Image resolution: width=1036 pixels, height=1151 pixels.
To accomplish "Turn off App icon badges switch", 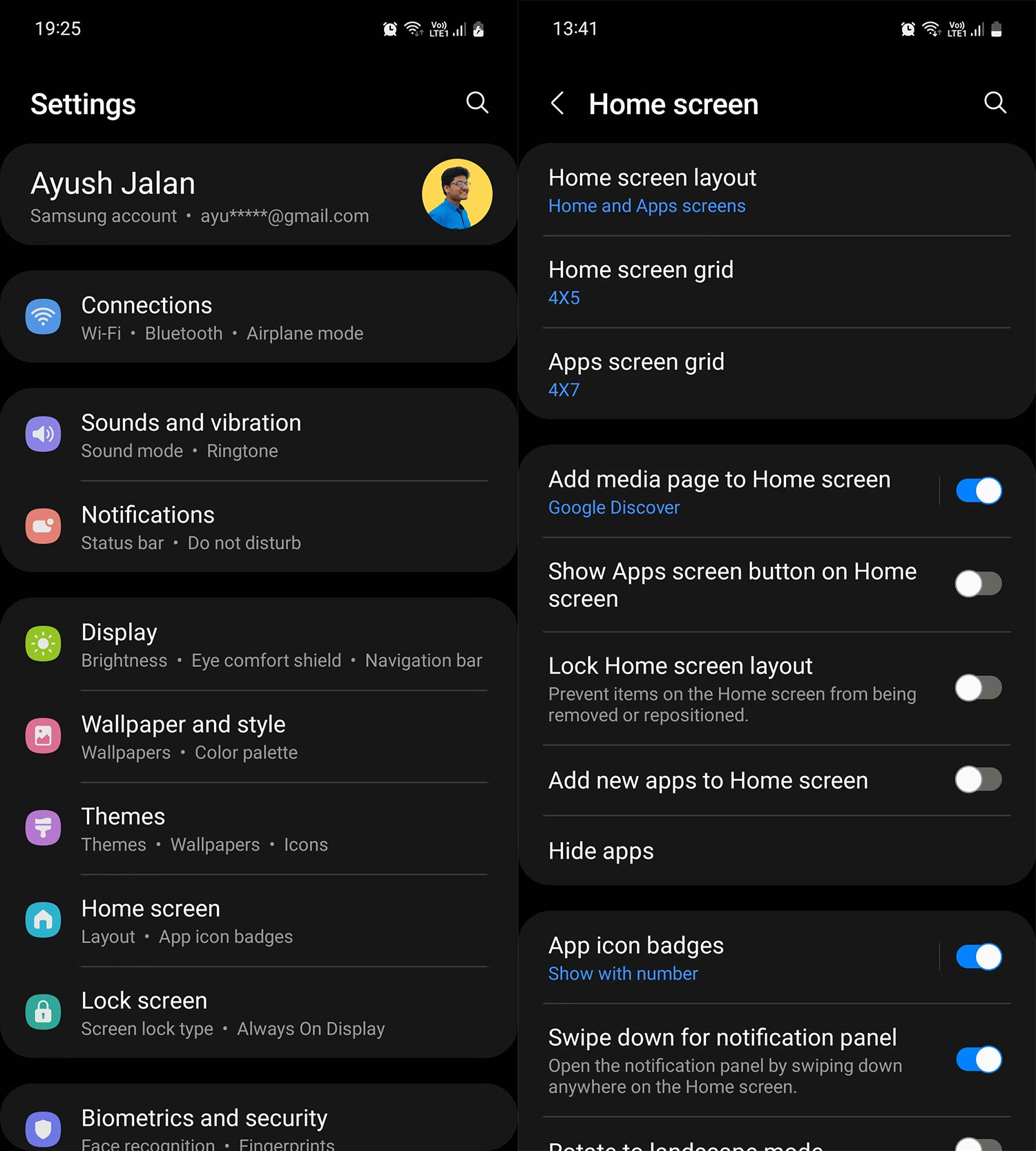I will (x=978, y=957).
